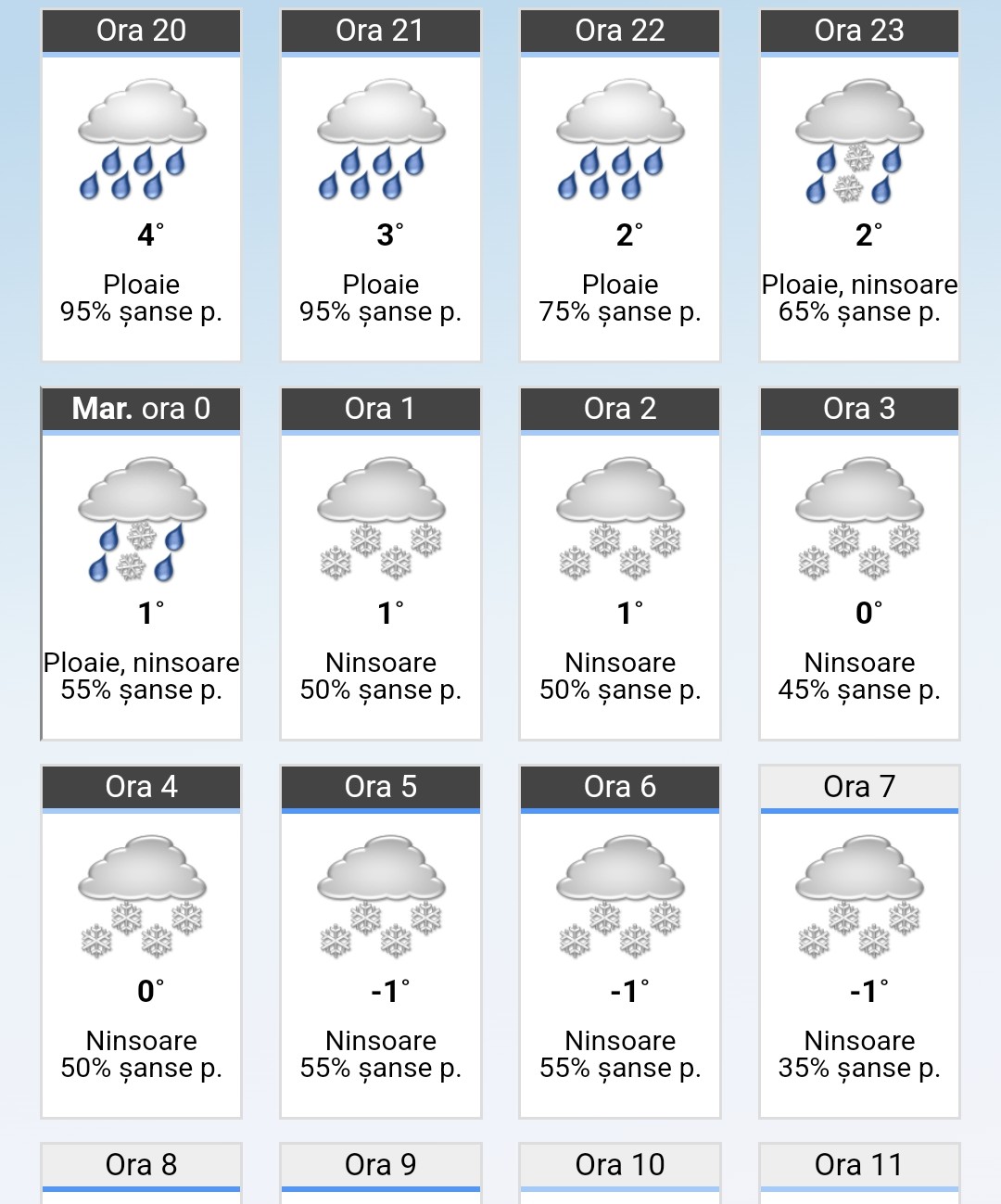The height and width of the screenshot is (1204, 1001).
Task: Click the rain and snow icon for Ora 23
Action: click(858, 144)
